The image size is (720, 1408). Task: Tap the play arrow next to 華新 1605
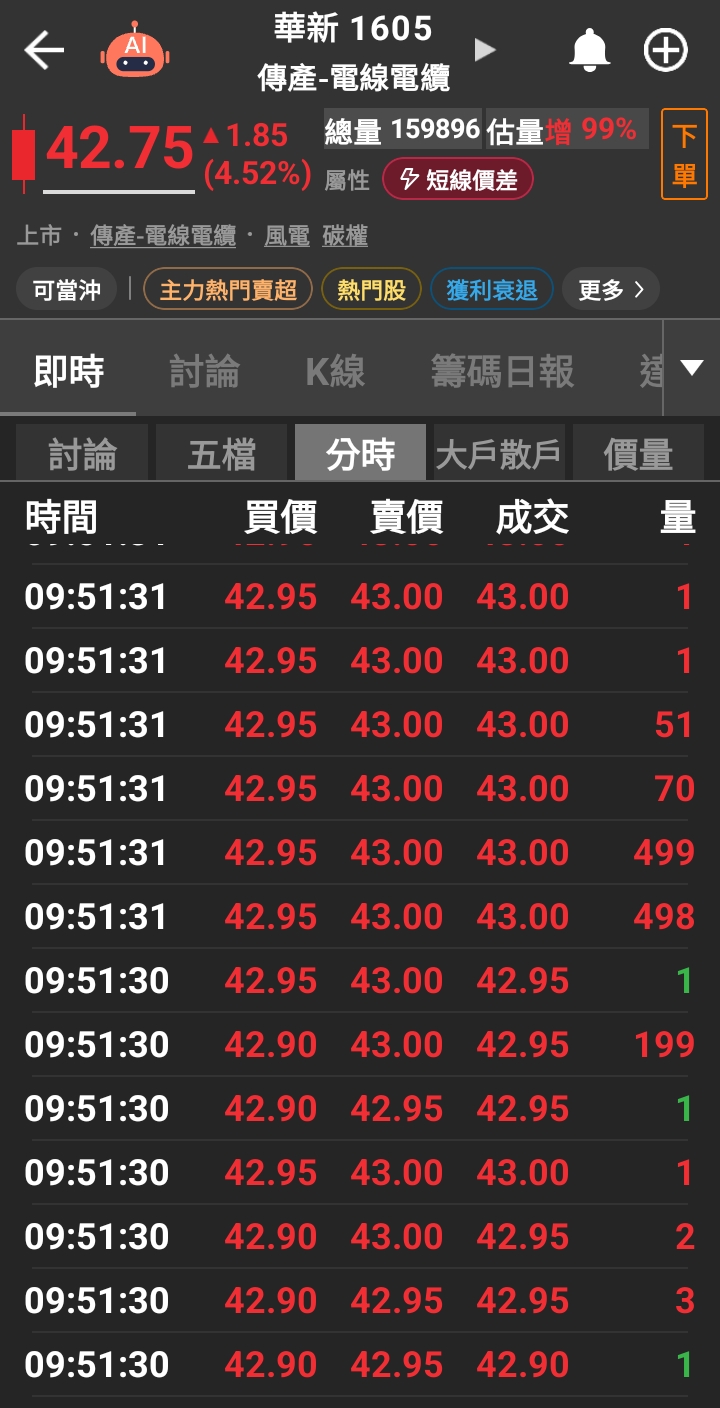pyautogui.click(x=485, y=50)
